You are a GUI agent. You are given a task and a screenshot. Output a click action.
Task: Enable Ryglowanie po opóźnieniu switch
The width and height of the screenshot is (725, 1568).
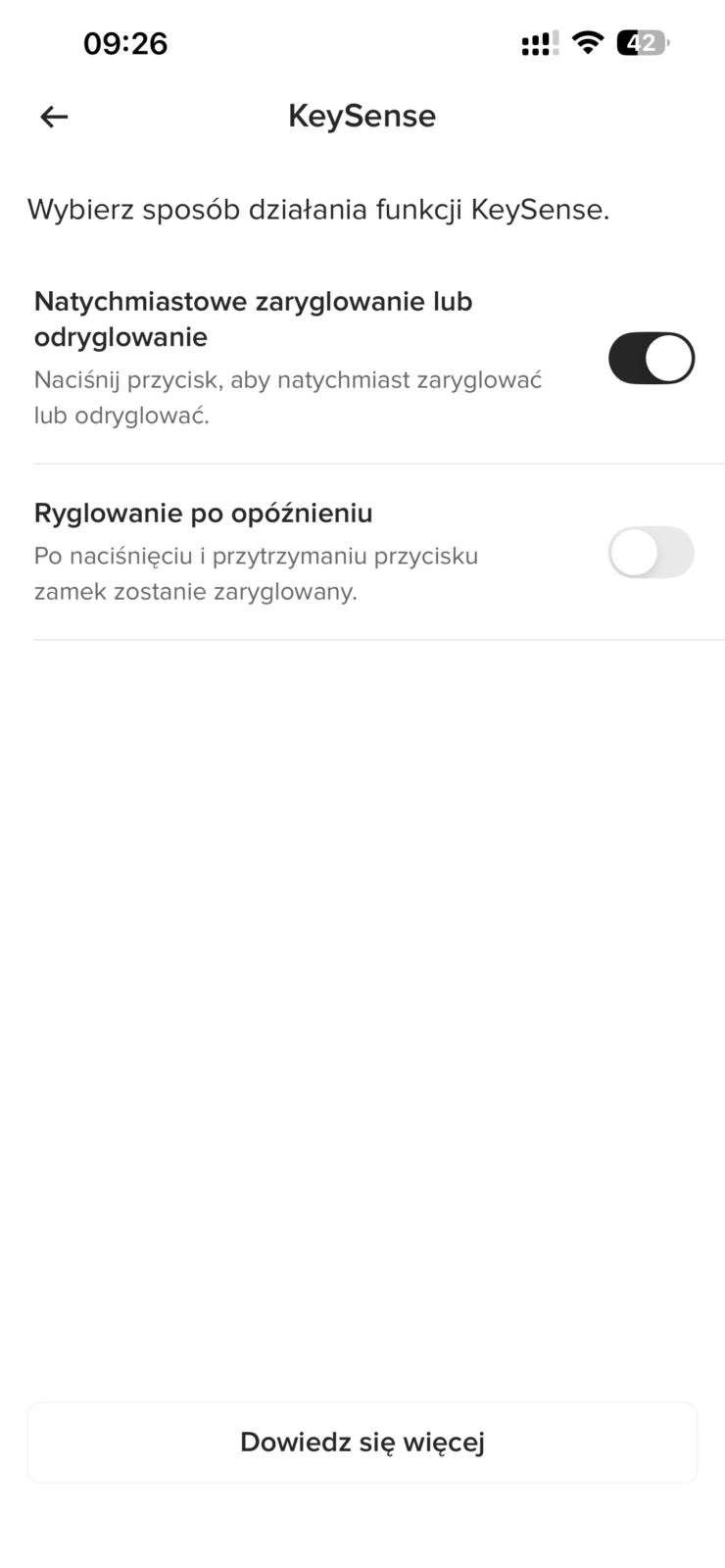pyautogui.click(x=651, y=553)
